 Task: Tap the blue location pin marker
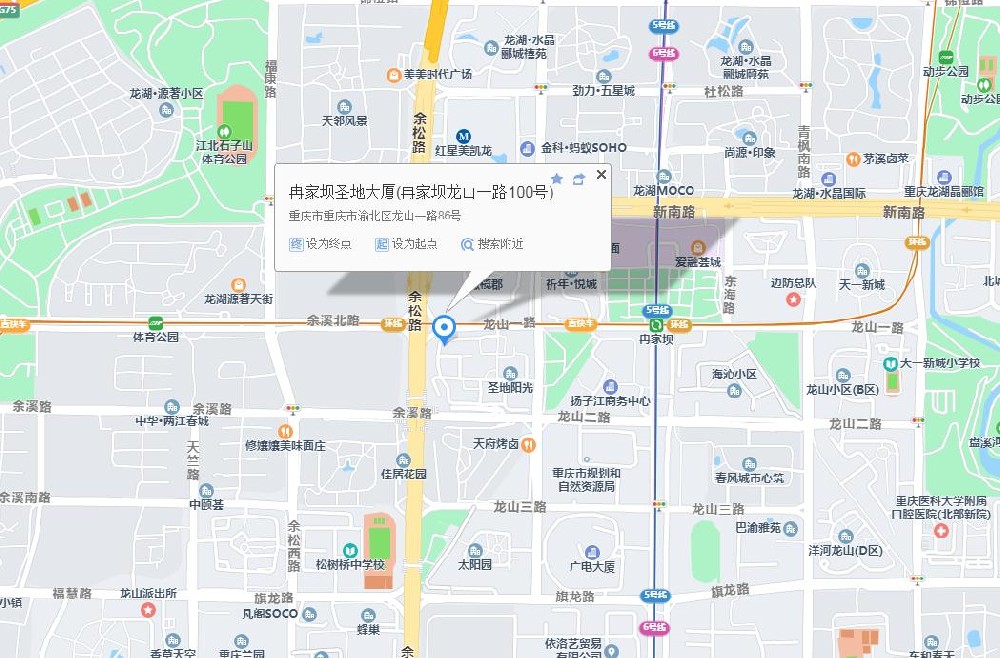point(444,328)
